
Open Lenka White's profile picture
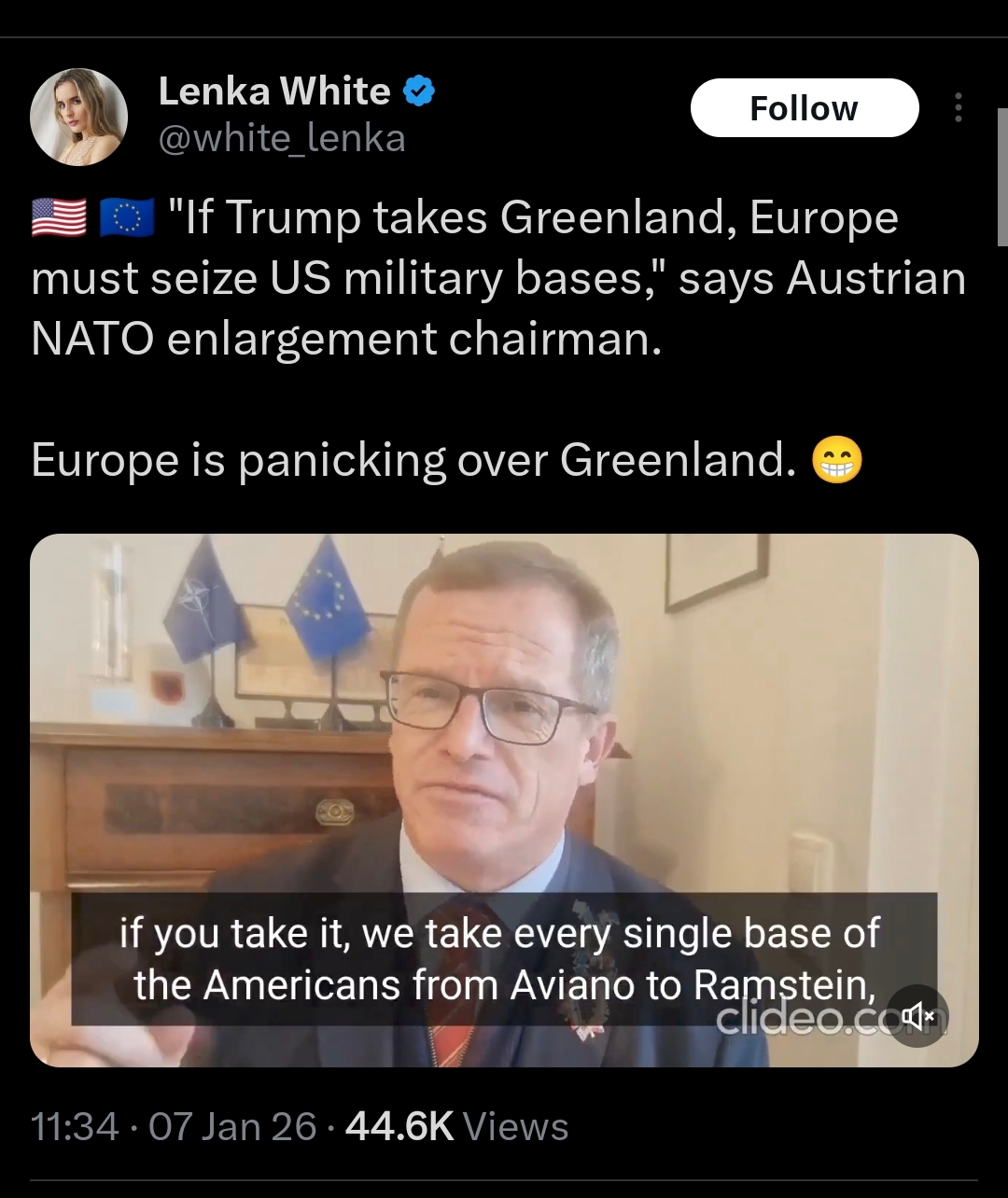pyautogui.click(x=79, y=116)
